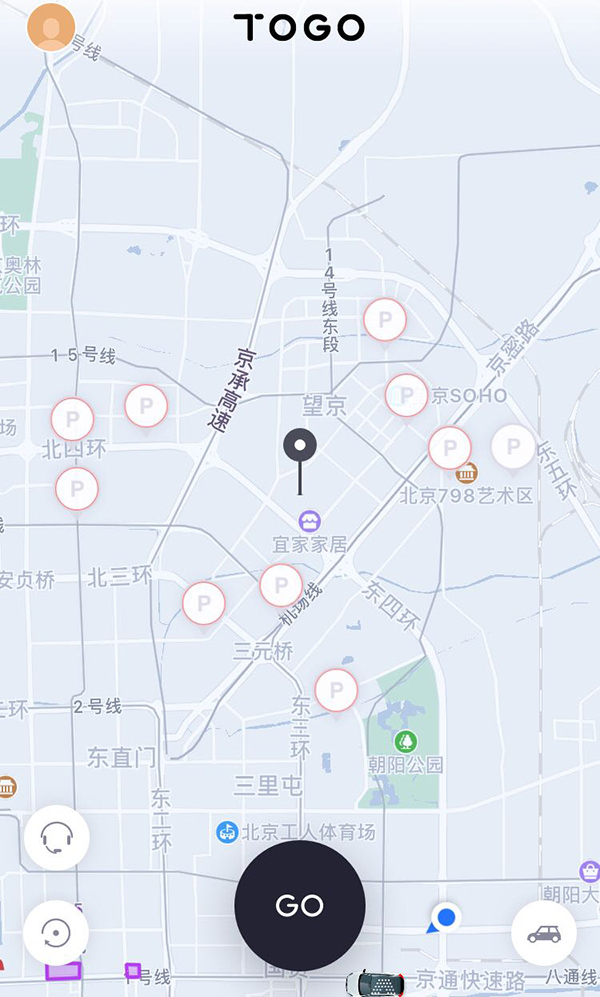Choose the parking marker above 三元桥

204,603
